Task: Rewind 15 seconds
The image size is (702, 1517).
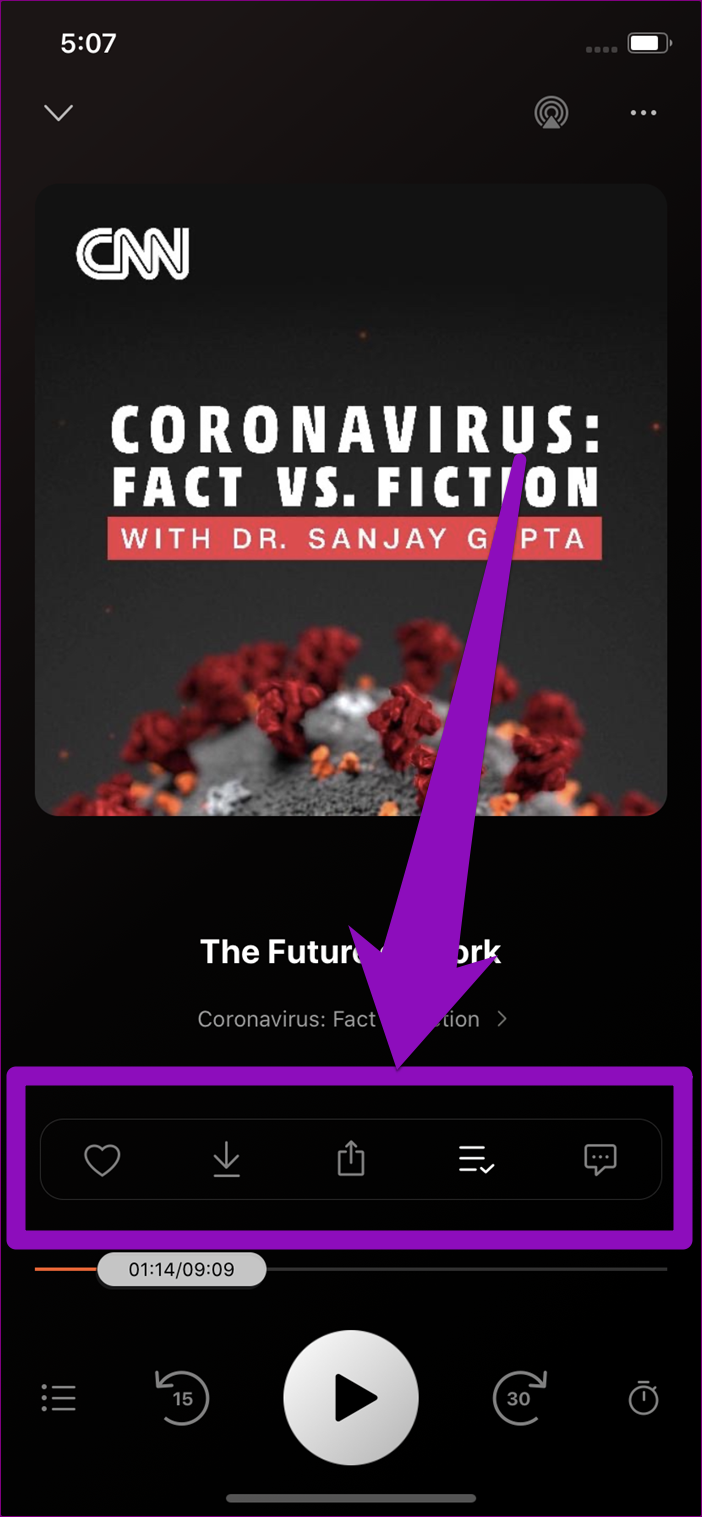Action: coord(182,1397)
